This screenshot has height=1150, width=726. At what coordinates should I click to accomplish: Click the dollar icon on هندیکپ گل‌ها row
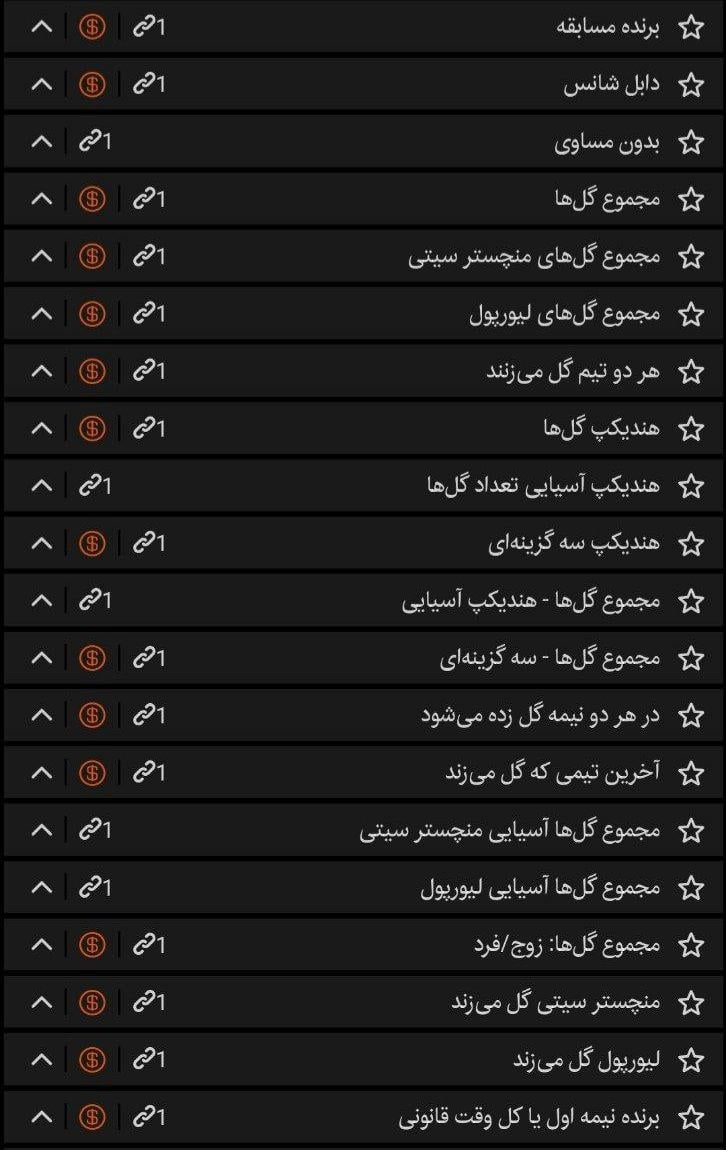point(92,427)
